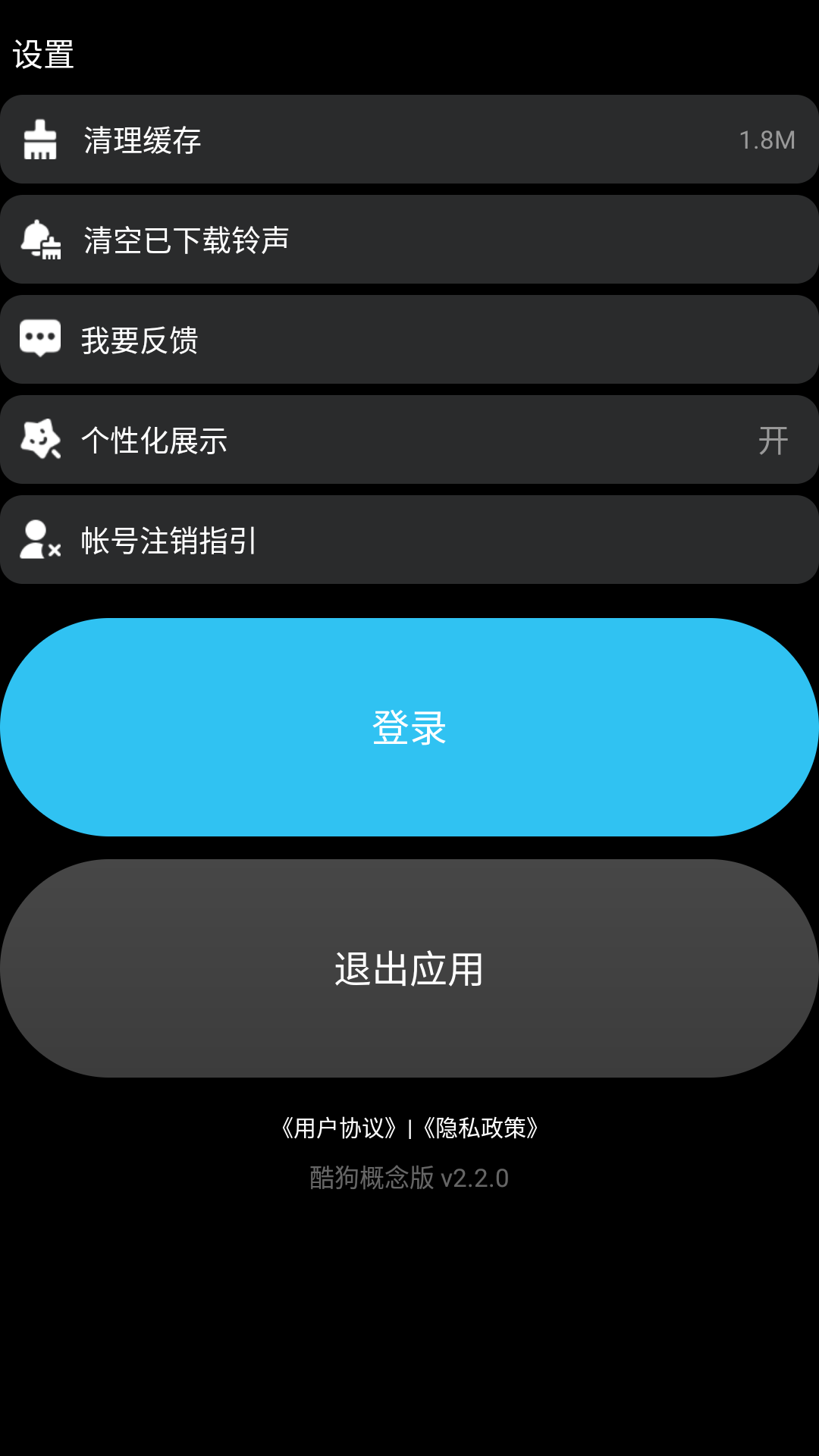Open 清空已下载铃声 to clear ringtones
The width and height of the screenshot is (819, 1456).
click(x=409, y=240)
